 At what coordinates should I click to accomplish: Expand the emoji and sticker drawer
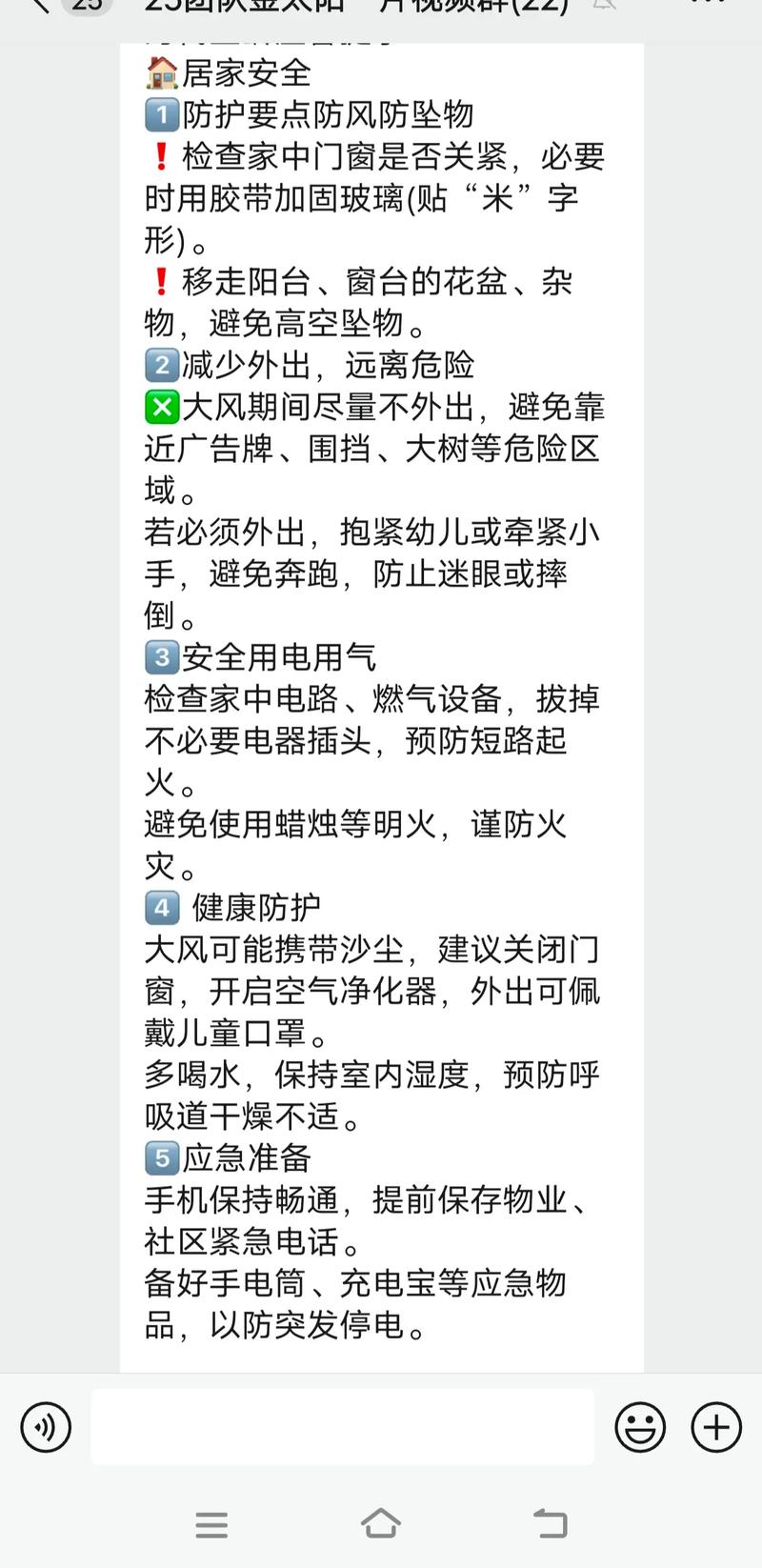point(641,1427)
